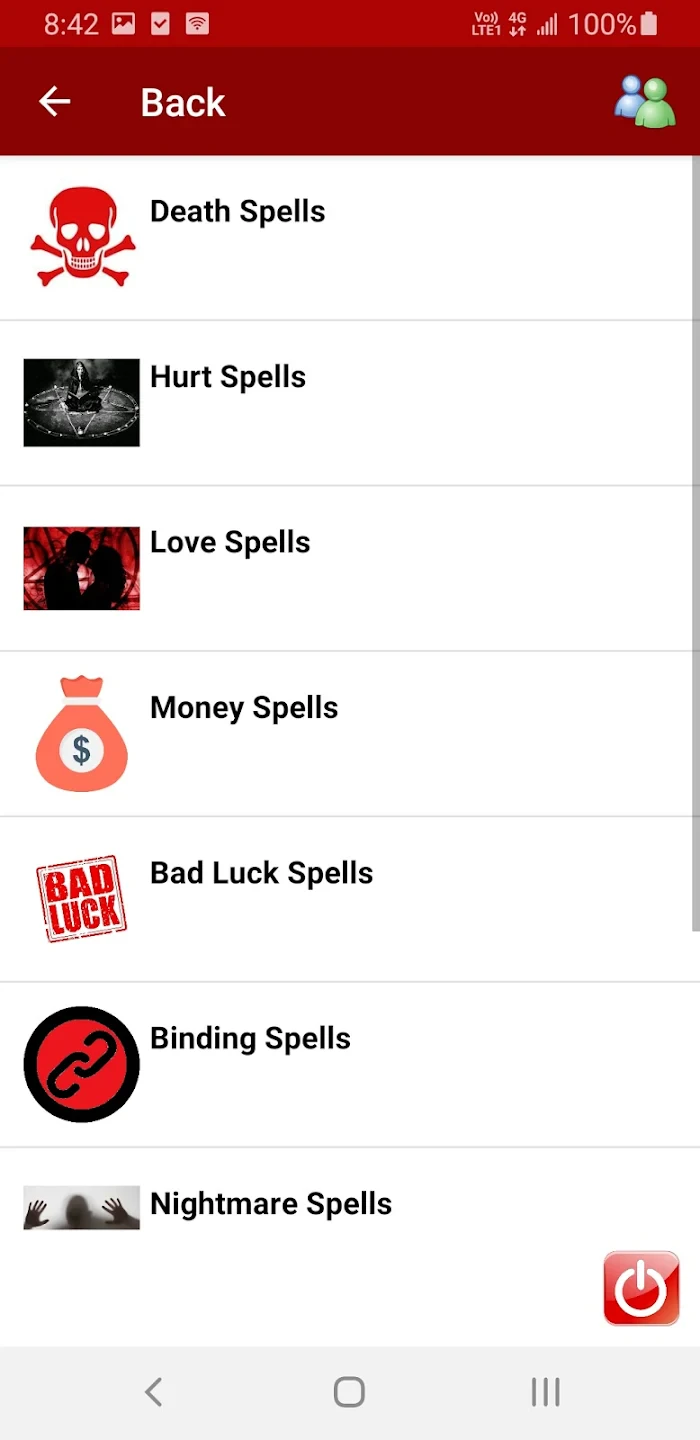Open the Death Spells category
This screenshot has width=700, height=1440.
click(x=237, y=212)
